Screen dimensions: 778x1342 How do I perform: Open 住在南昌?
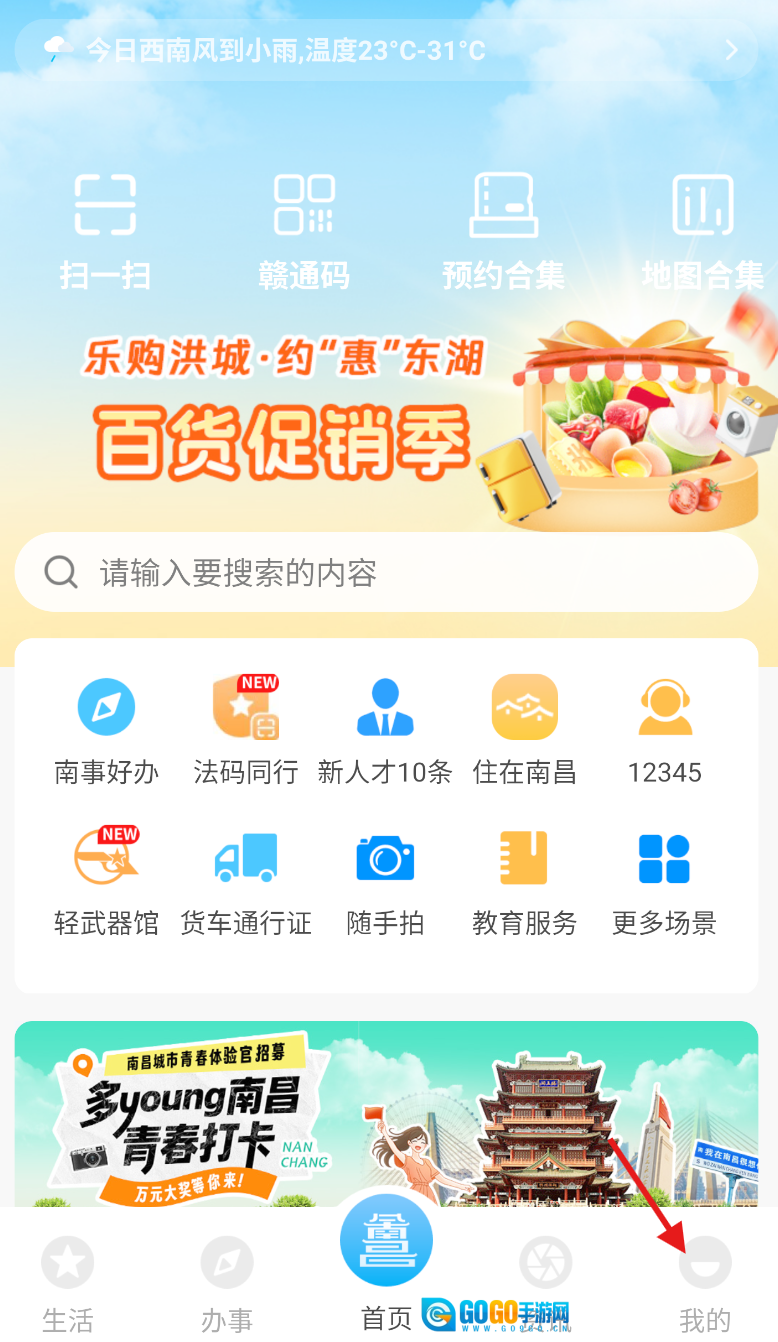point(525,730)
